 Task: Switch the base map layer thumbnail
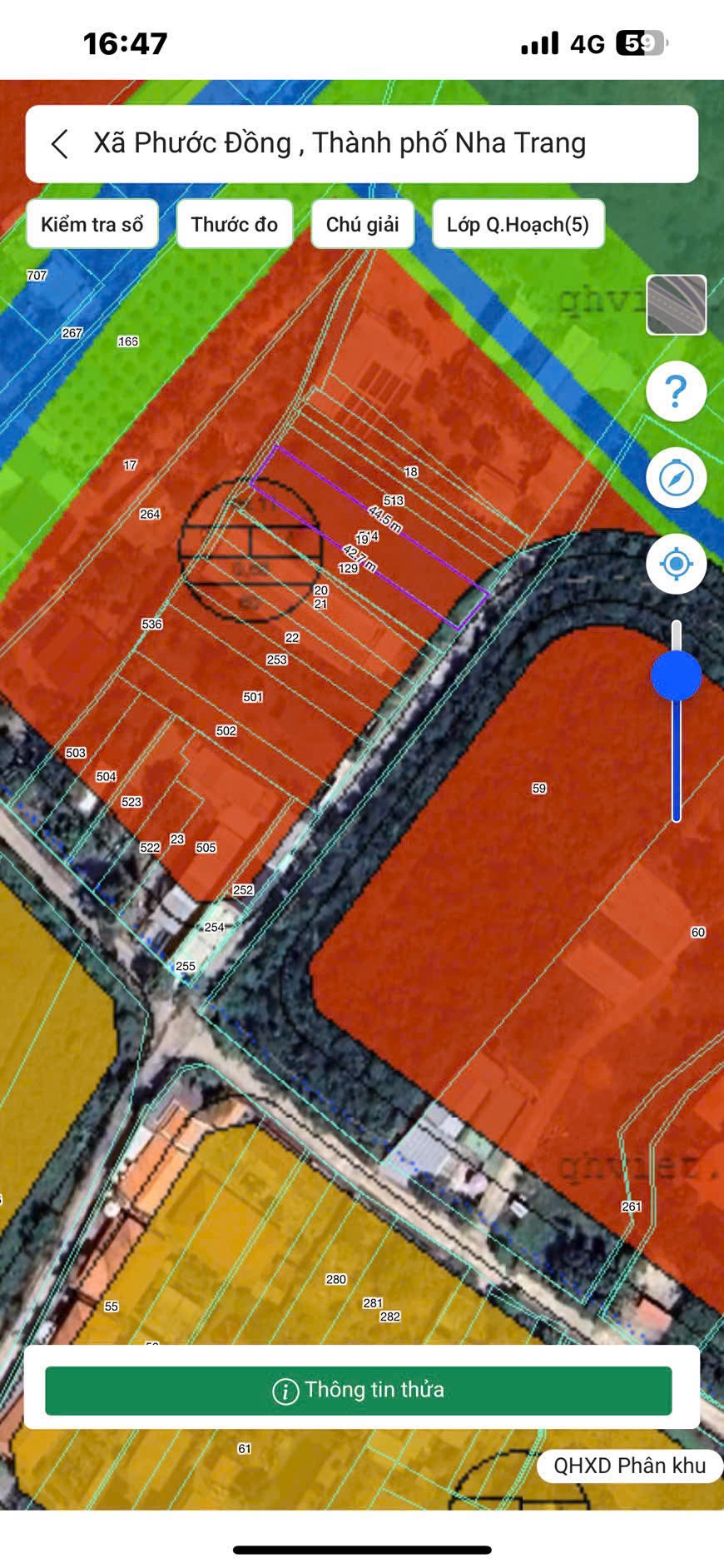676,305
